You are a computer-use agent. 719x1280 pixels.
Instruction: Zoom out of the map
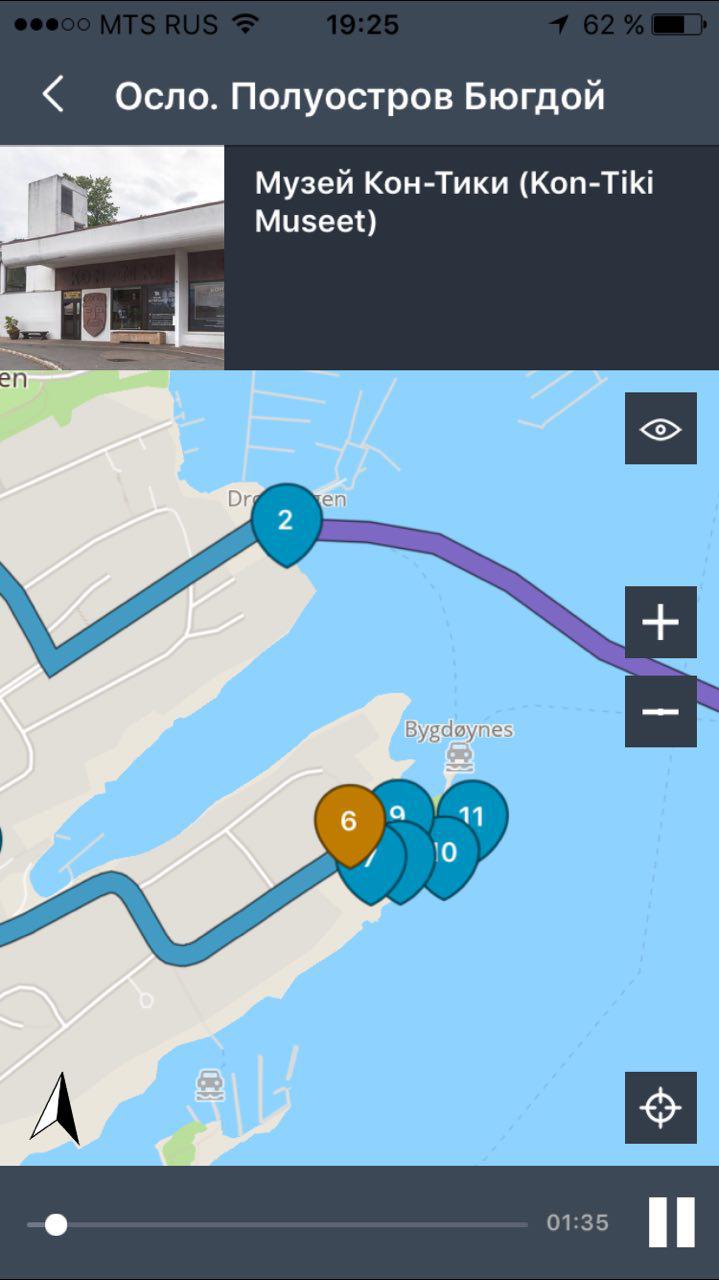click(660, 711)
